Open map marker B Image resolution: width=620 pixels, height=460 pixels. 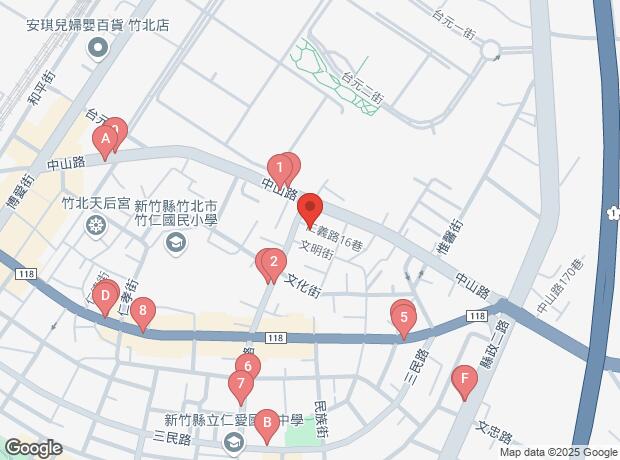pos(266,423)
